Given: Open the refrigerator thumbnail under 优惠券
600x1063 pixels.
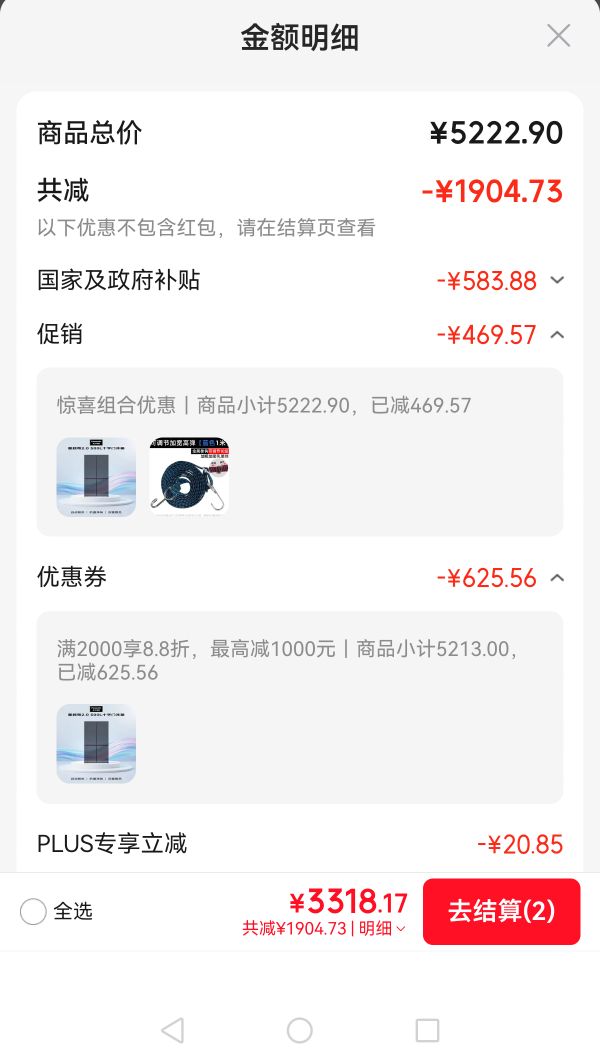Looking at the screenshot, I should 96,744.
